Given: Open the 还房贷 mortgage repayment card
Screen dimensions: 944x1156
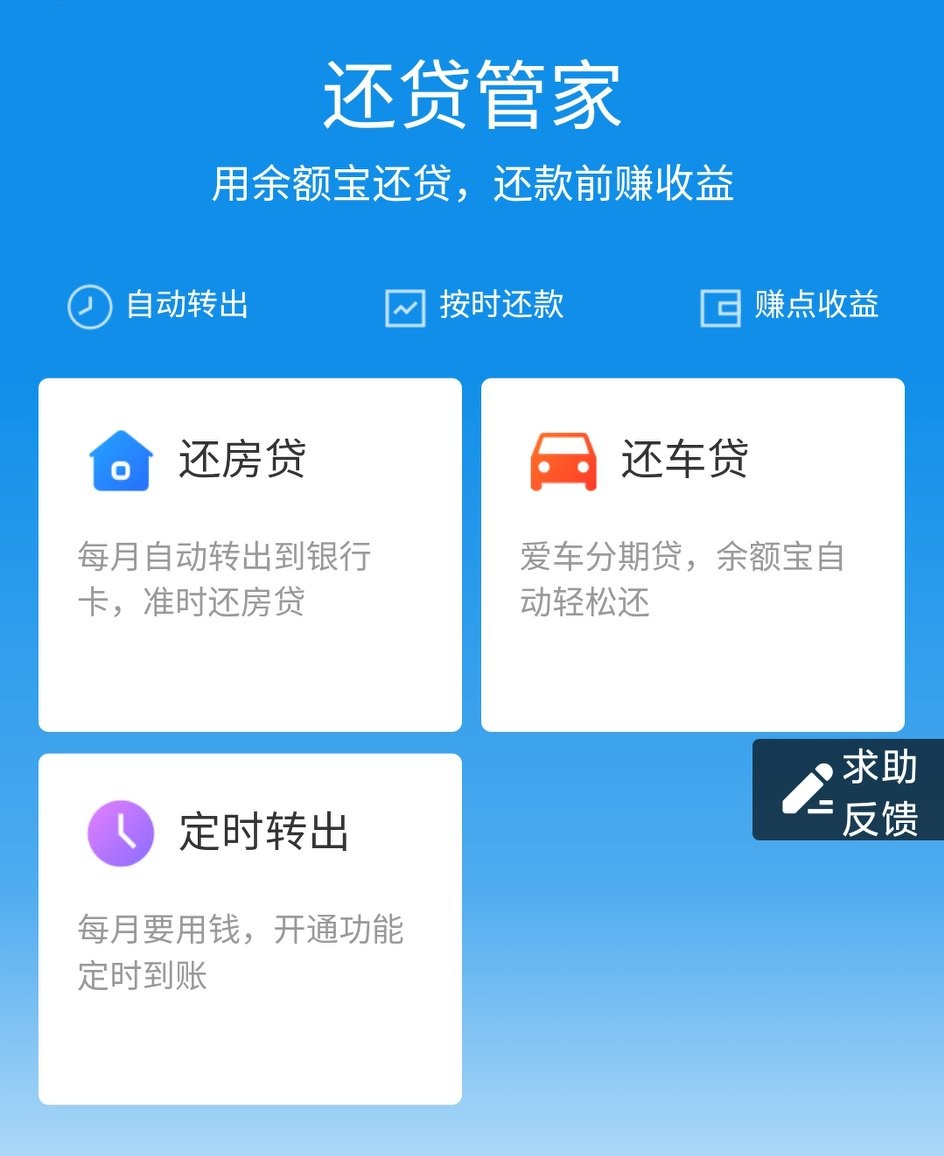Looking at the screenshot, I should [x=249, y=555].
